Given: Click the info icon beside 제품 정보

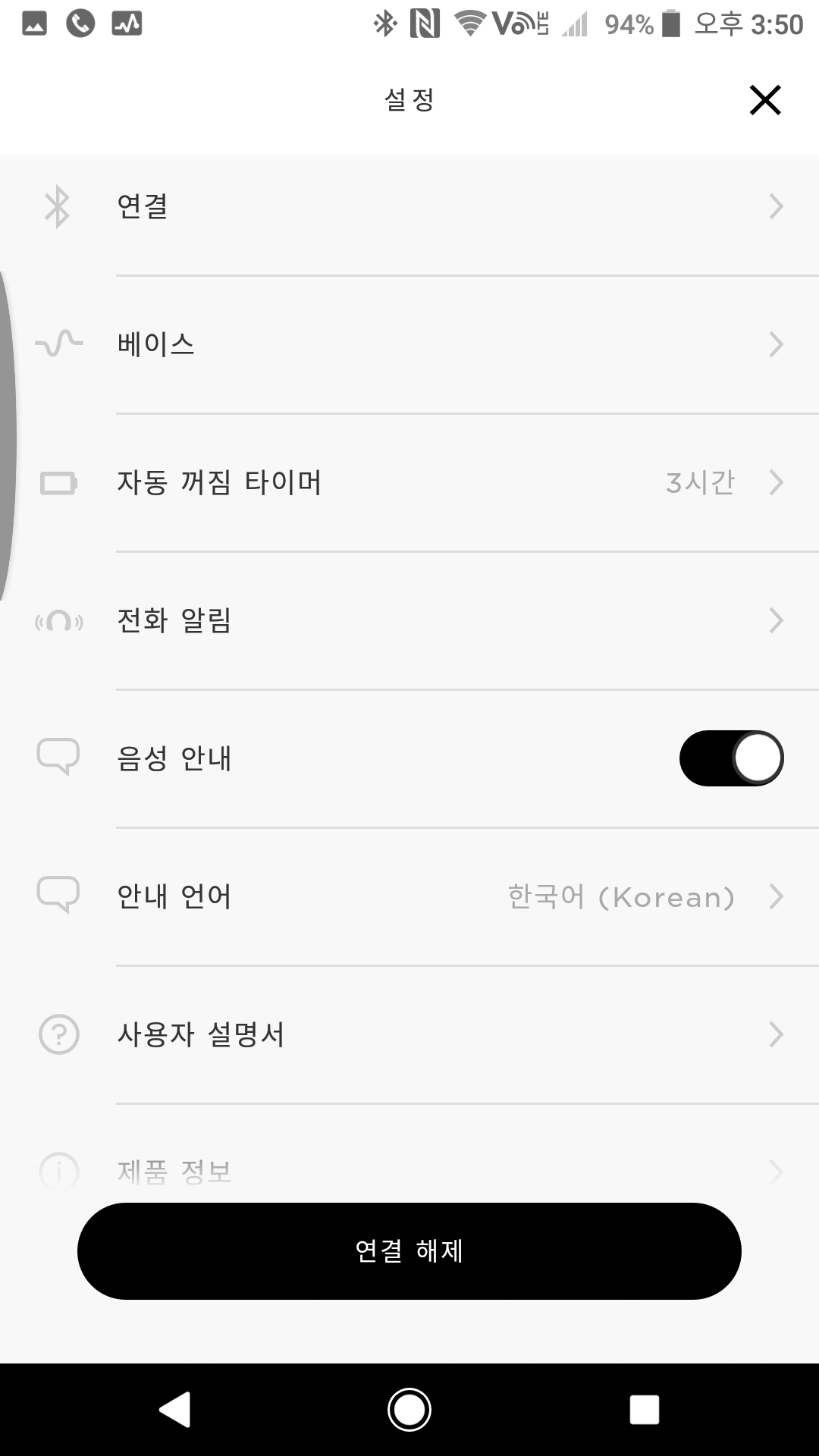Looking at the screenshot, I should coord(59,1169).
